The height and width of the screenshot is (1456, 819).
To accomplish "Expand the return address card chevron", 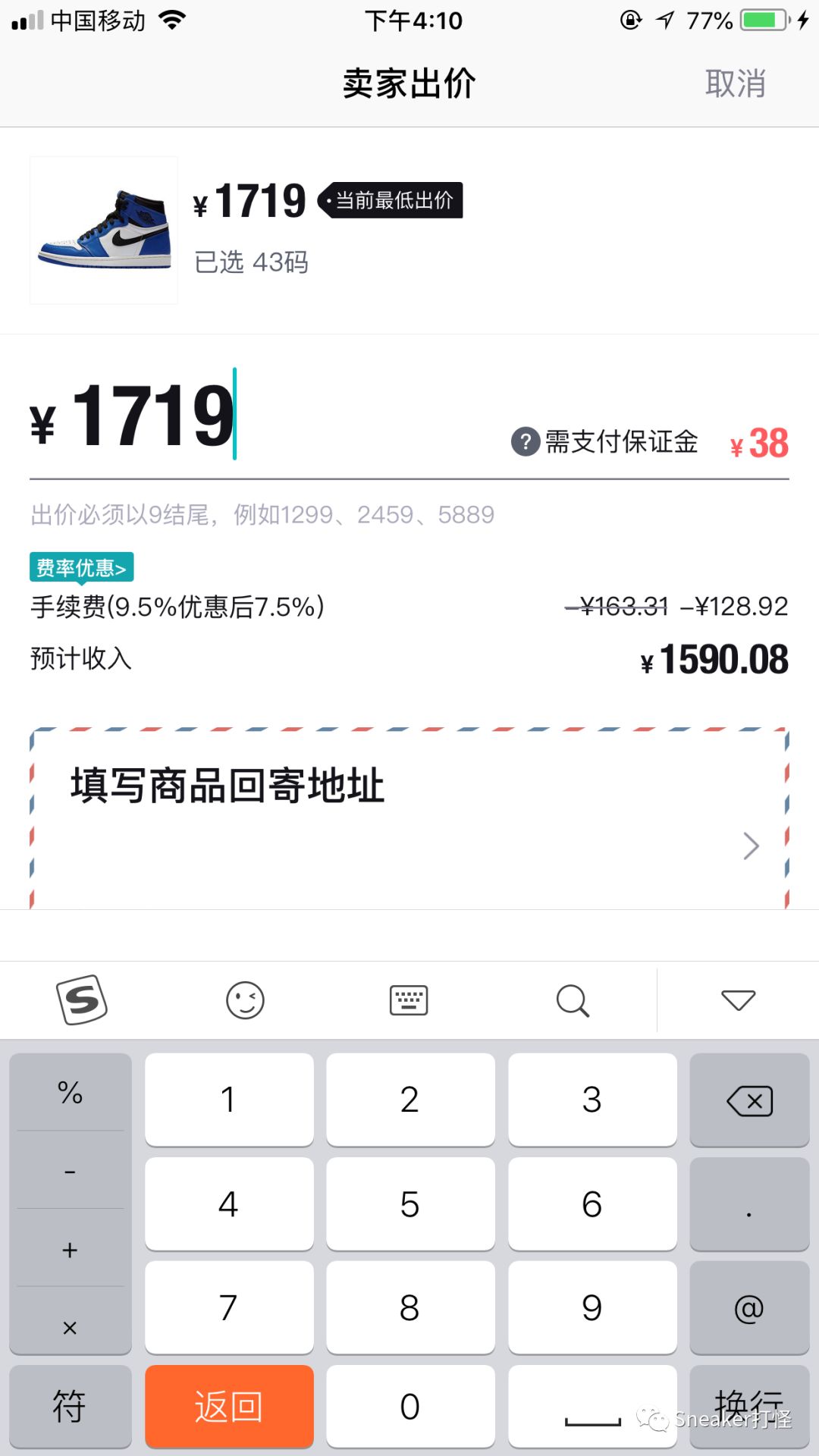I will (749, 845).
